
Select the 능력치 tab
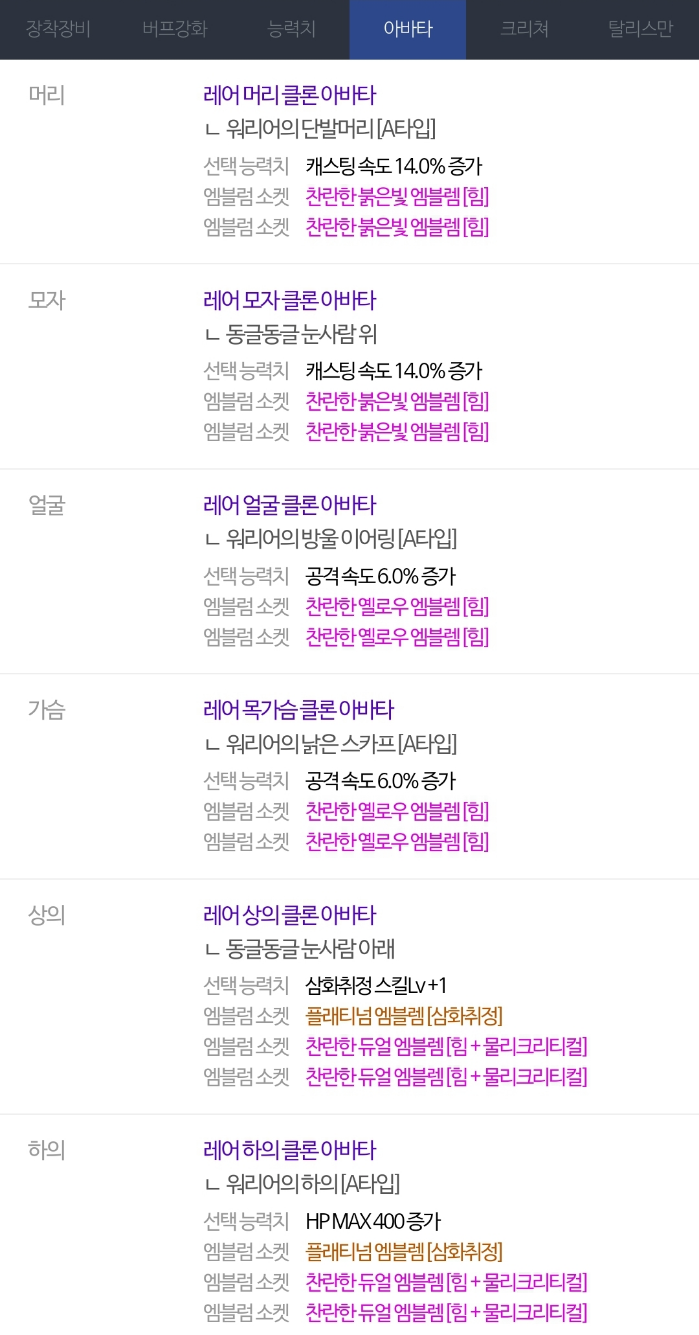(292, 29)
